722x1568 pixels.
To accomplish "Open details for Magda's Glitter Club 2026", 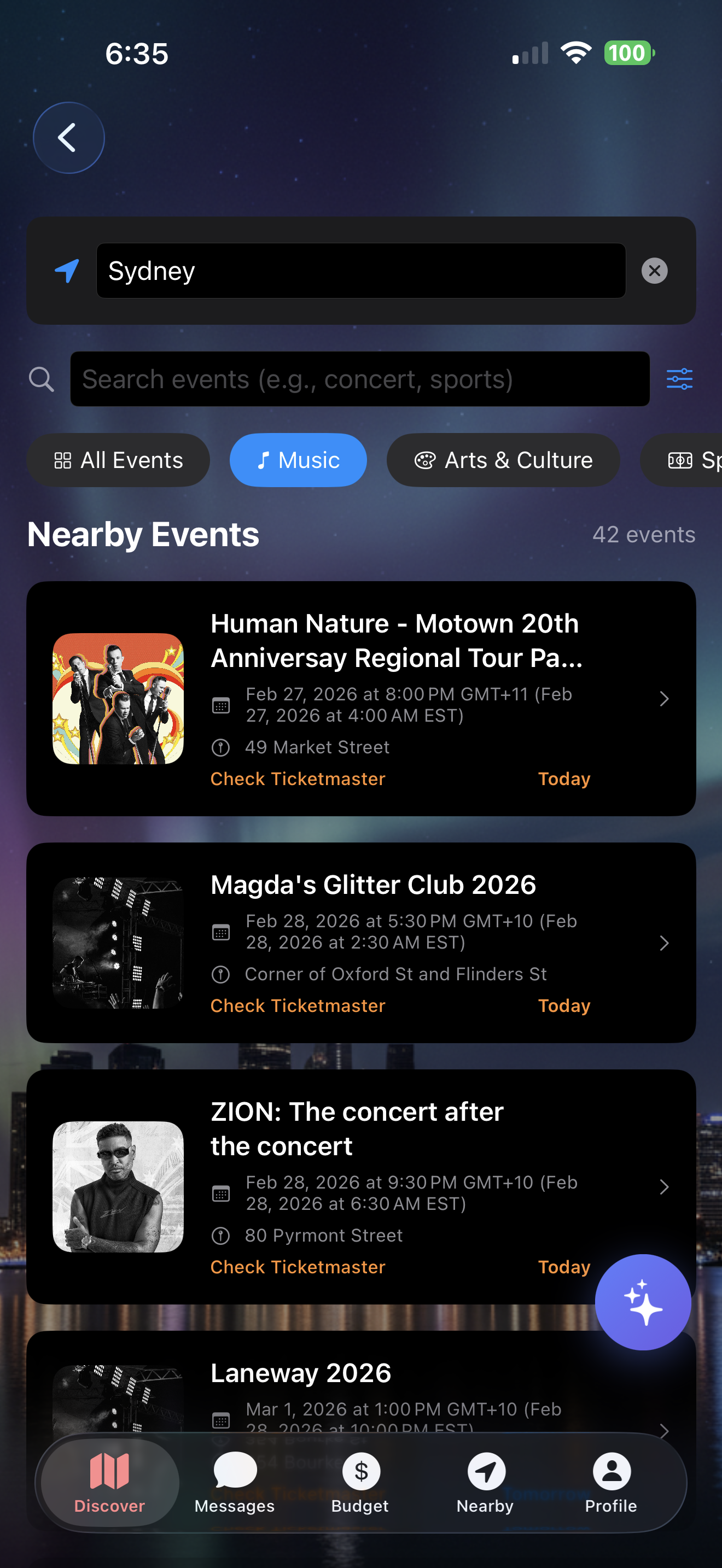I will point(663,944).
